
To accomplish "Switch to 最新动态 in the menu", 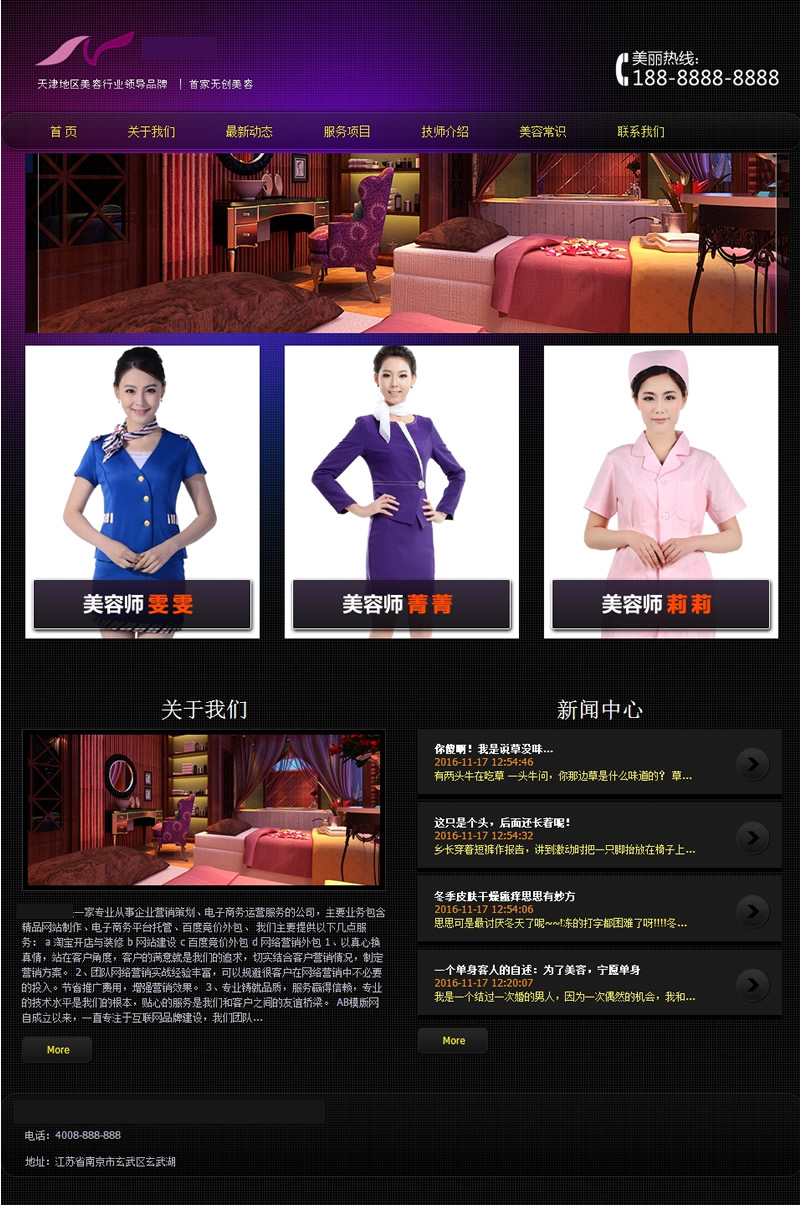I will [249, 132].
